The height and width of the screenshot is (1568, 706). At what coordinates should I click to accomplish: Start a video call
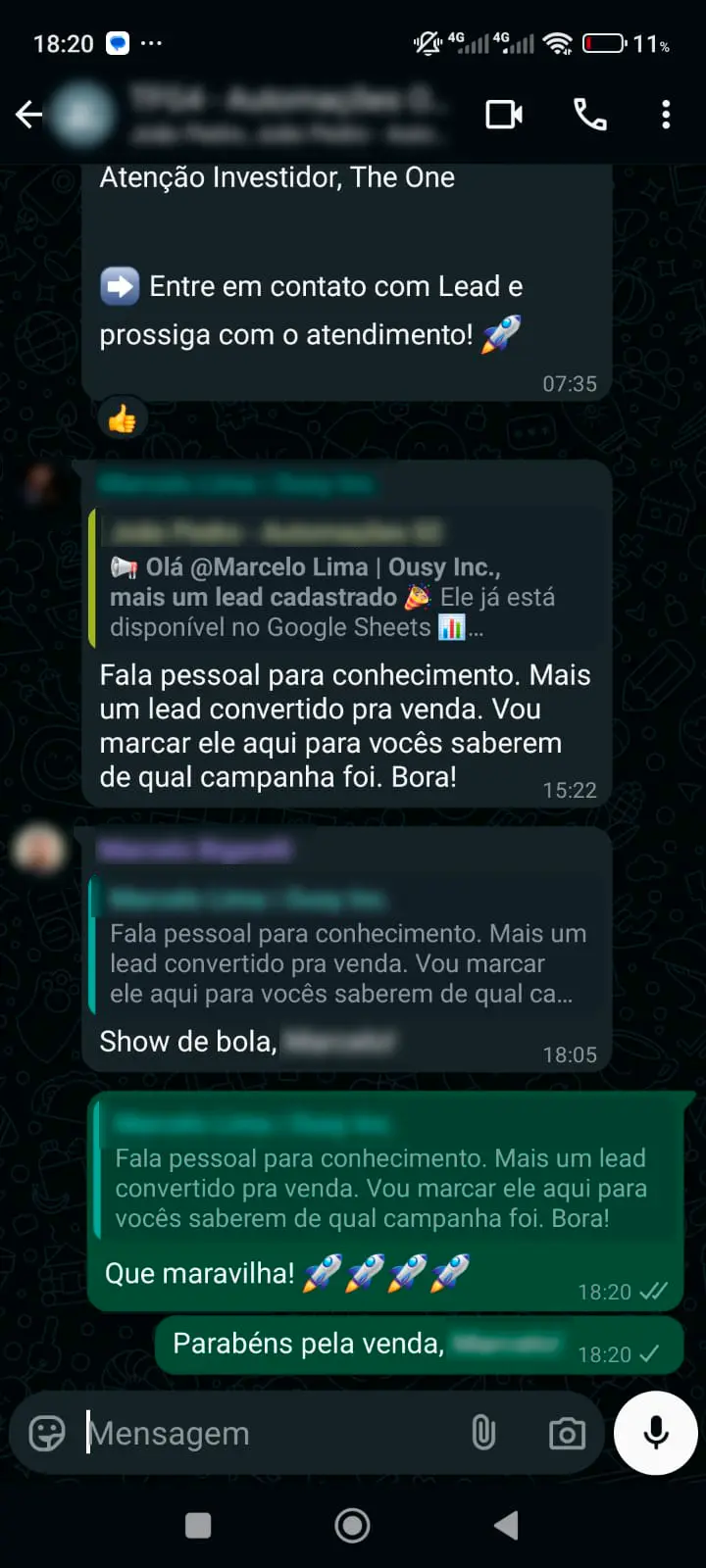pos(504,115)
